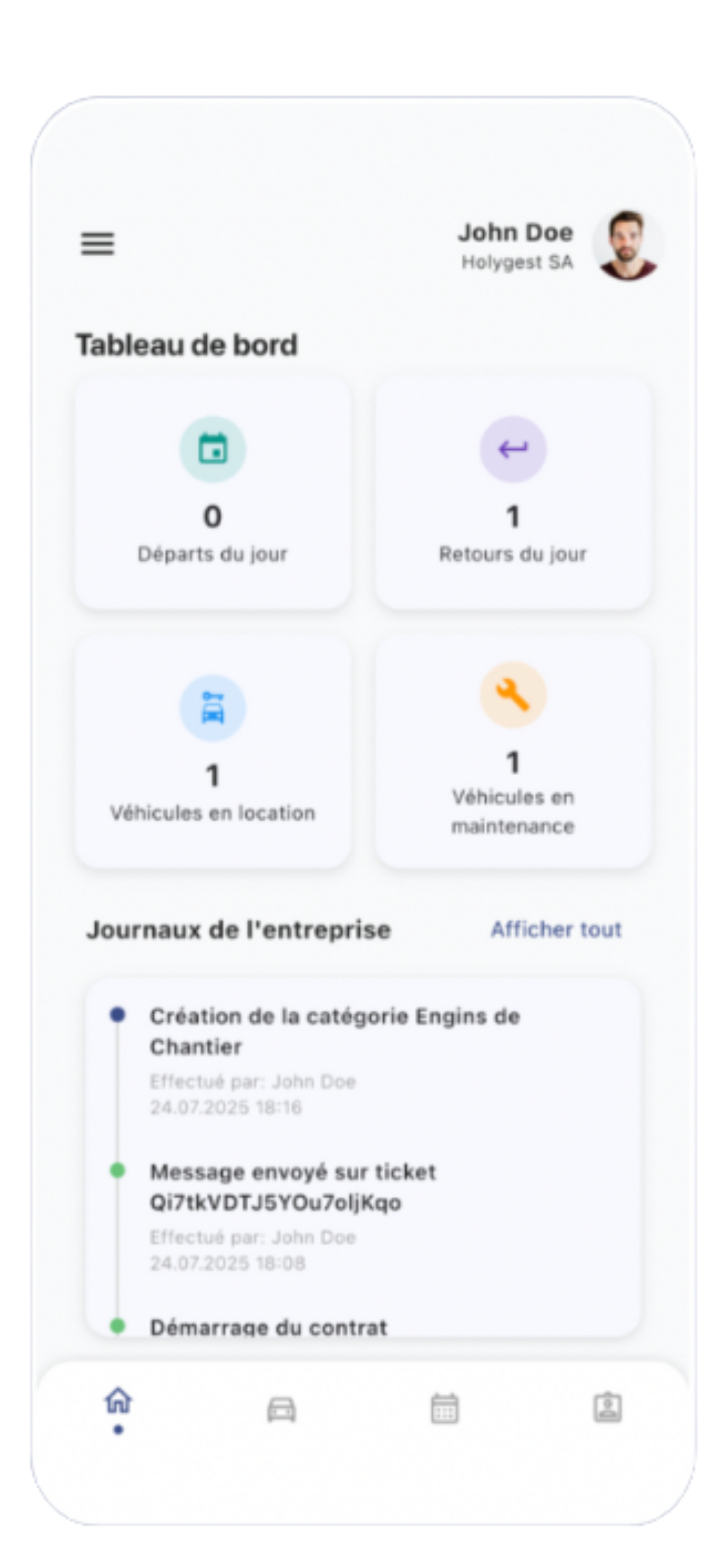Viewport: 723px width, 1568px height.
Task: Go to the contacts badge tab
Action: click(608, 1409)
